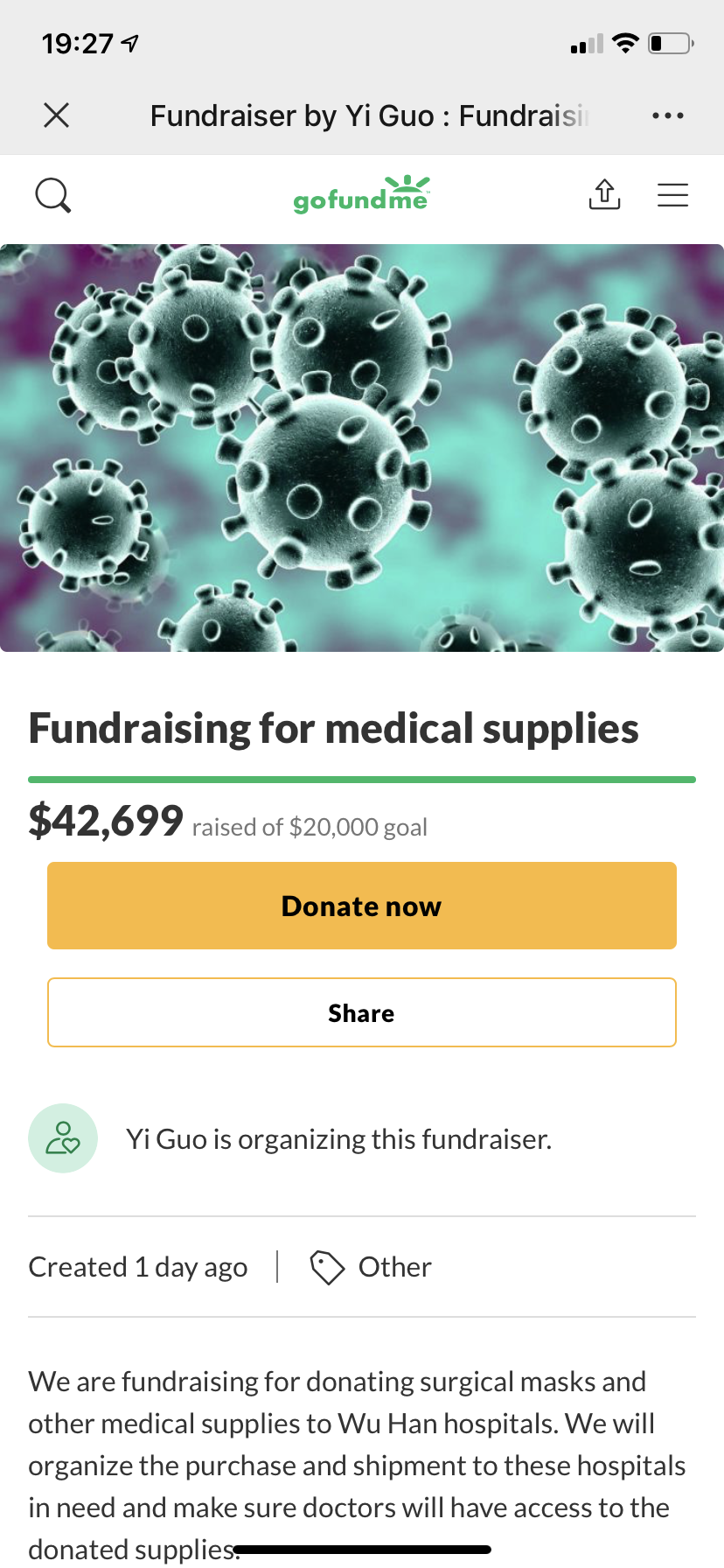The width and height of the screenshot is (724, 1568).
Task: Tap the Donate now button
Action: coord(361,906)
